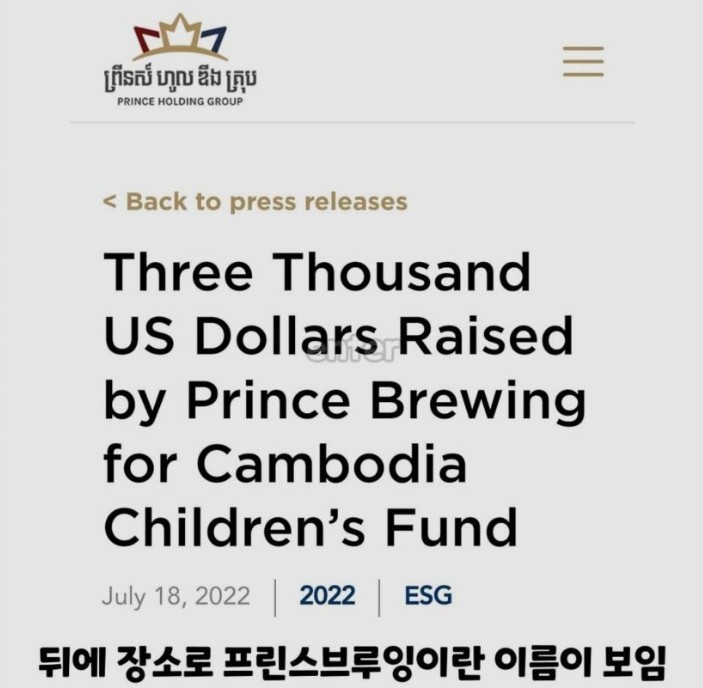The width and height of the screenshot is (703, 688).
Task: Go back to press releases
Action: point(256,201)
